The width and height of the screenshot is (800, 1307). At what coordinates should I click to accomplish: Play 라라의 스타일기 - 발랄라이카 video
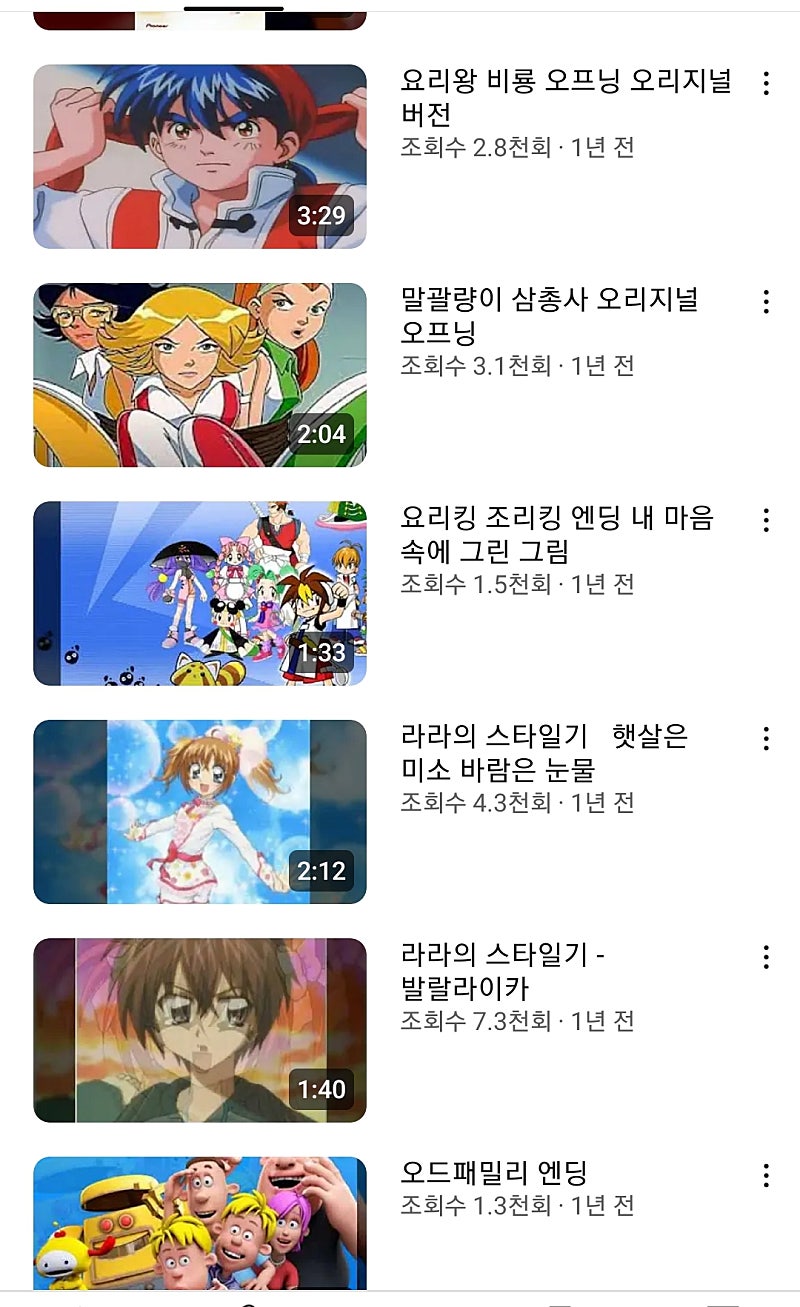pyautogui.click(x=200, y=1030)
